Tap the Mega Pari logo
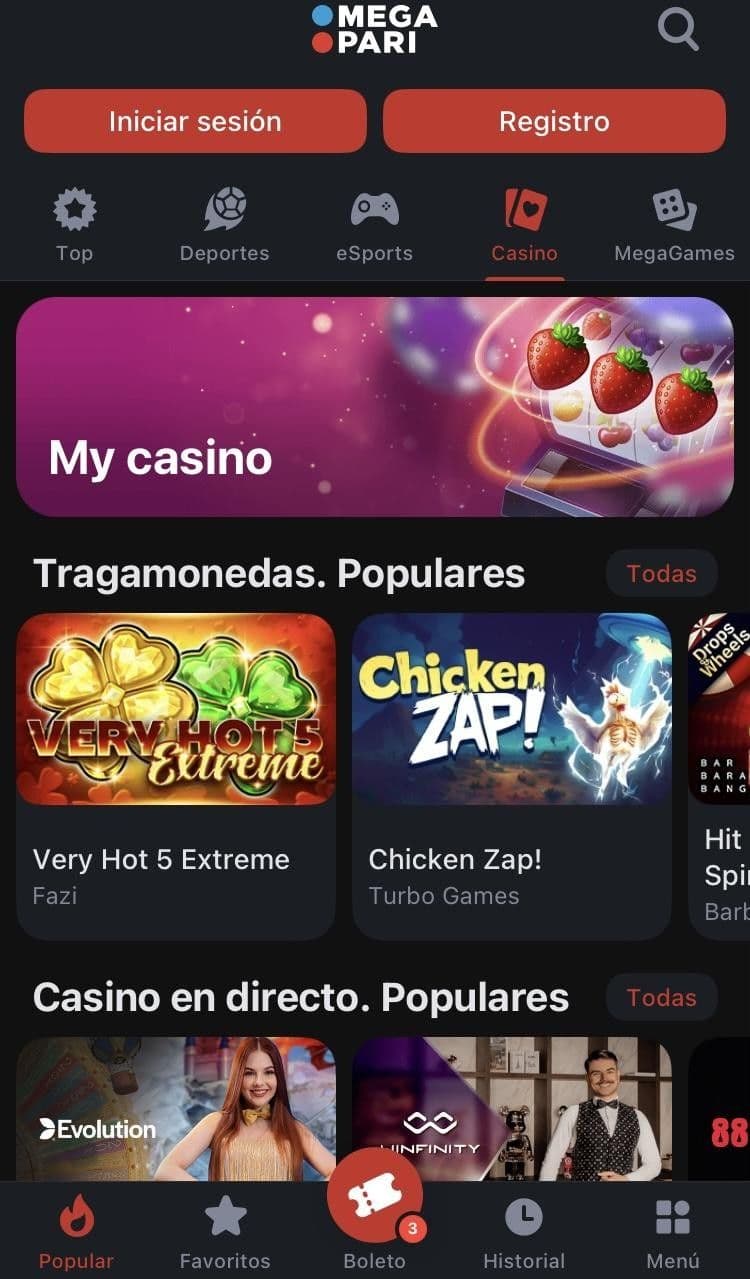 374,30
